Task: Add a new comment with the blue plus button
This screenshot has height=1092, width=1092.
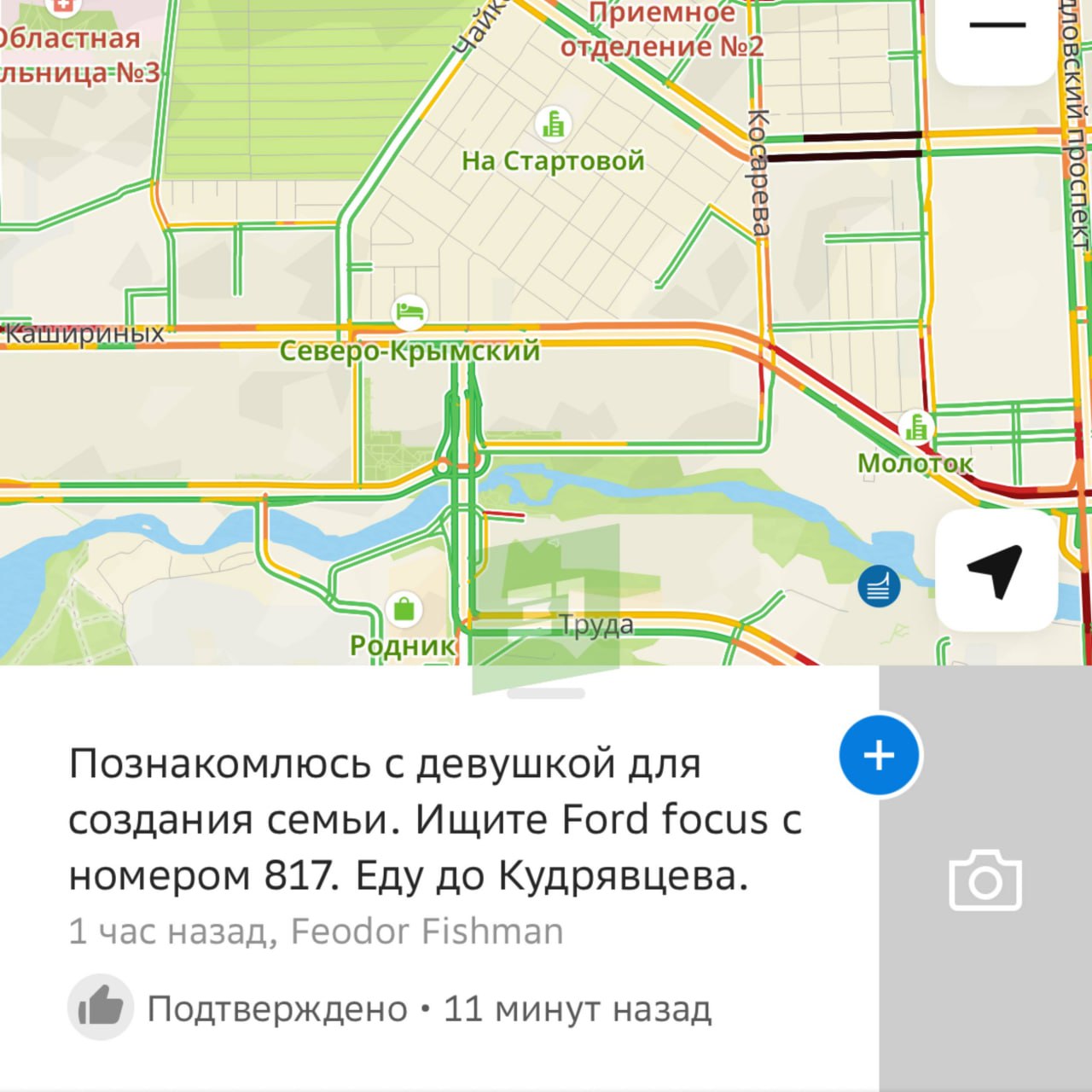Action: tap(880, 755)
